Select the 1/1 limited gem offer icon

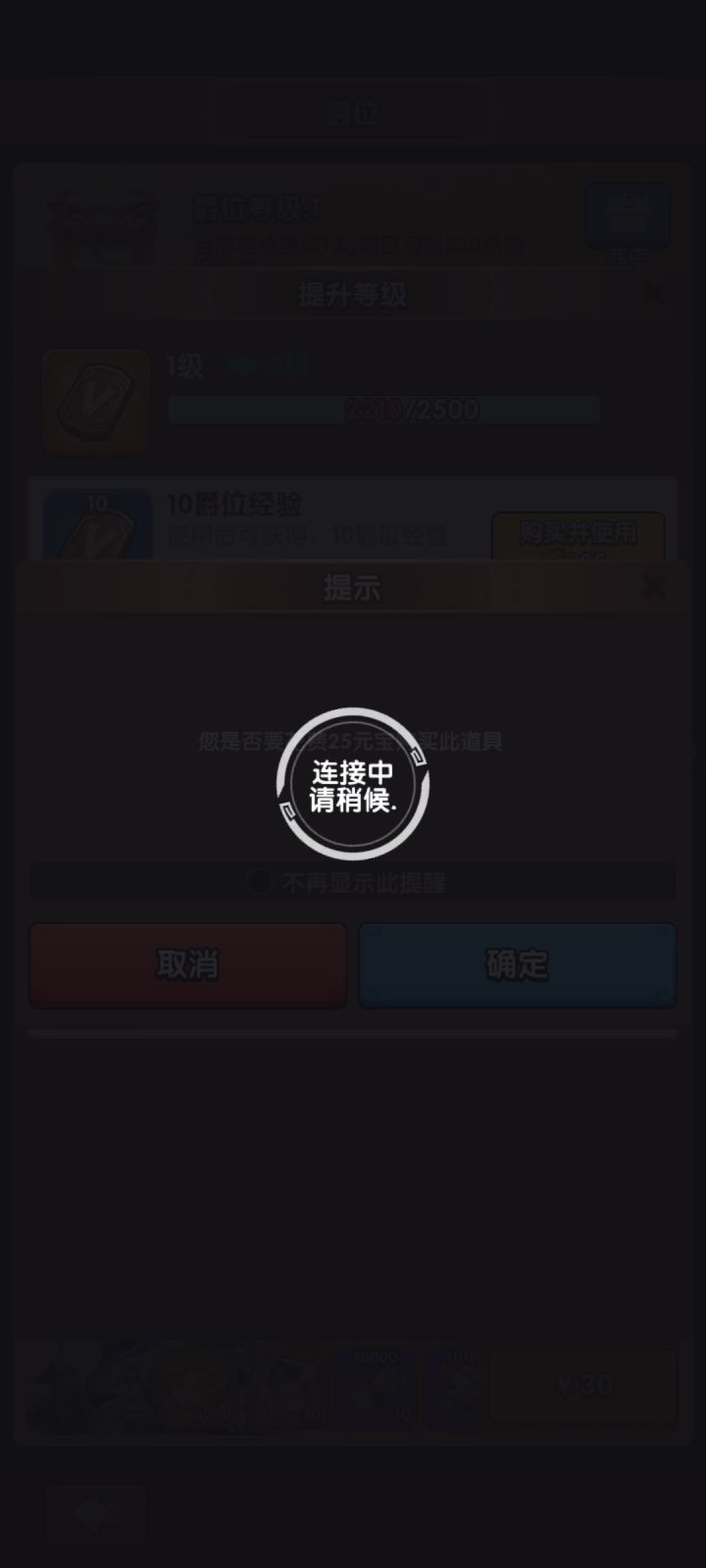click(x=458, y=1385)
